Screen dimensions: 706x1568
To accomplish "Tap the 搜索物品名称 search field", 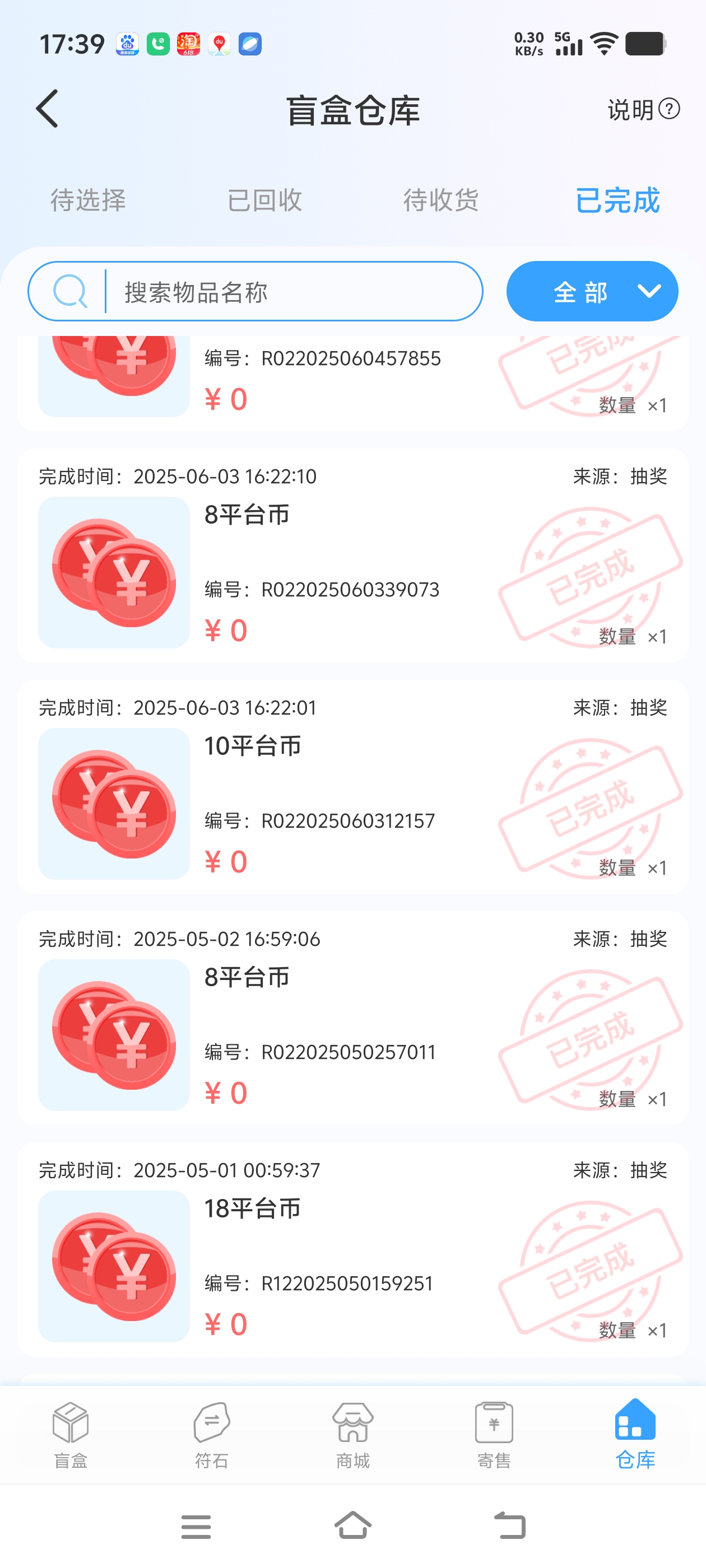I will coord(256,292).
